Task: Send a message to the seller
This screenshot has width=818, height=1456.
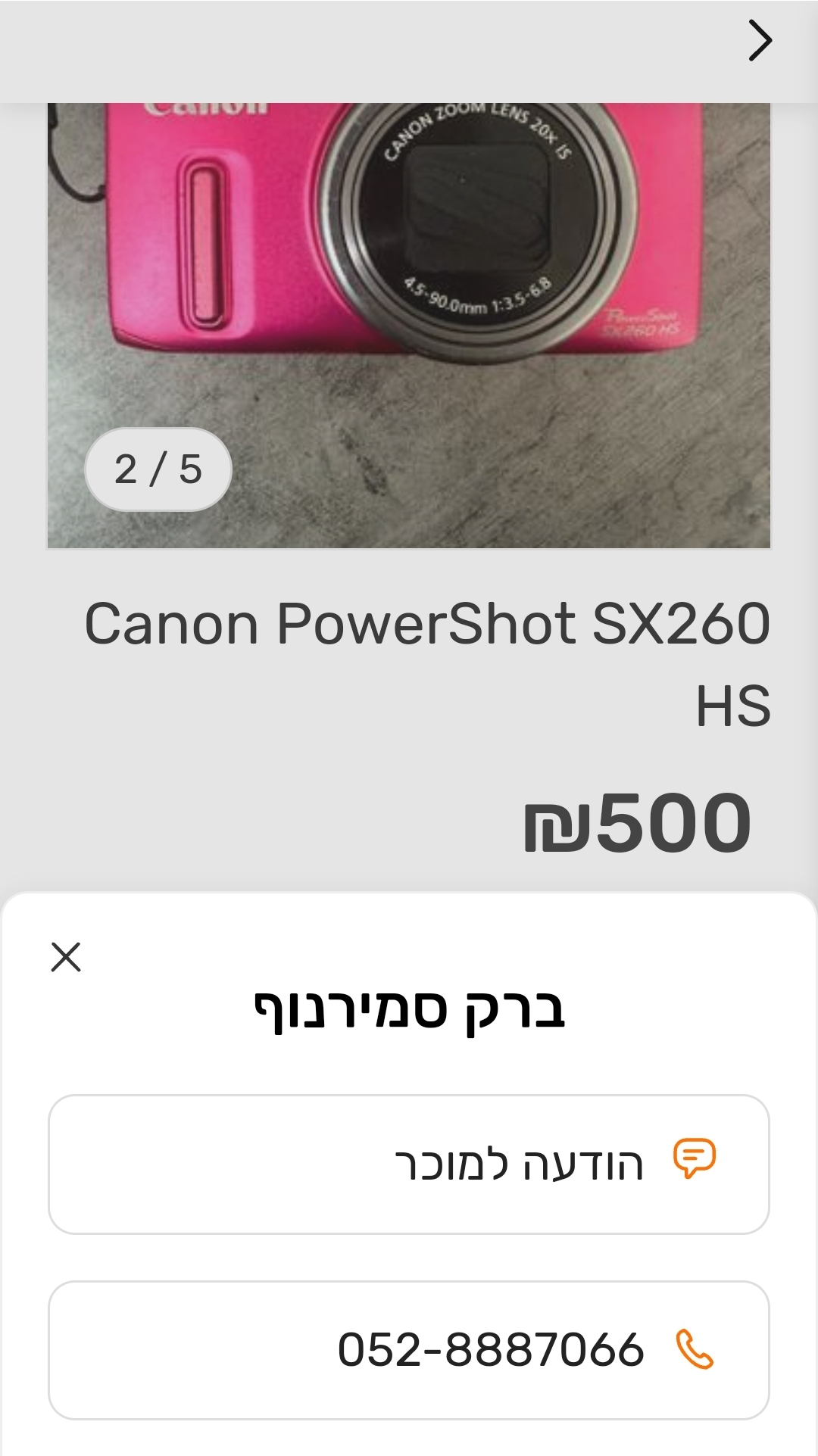Action: [409, 1164]
